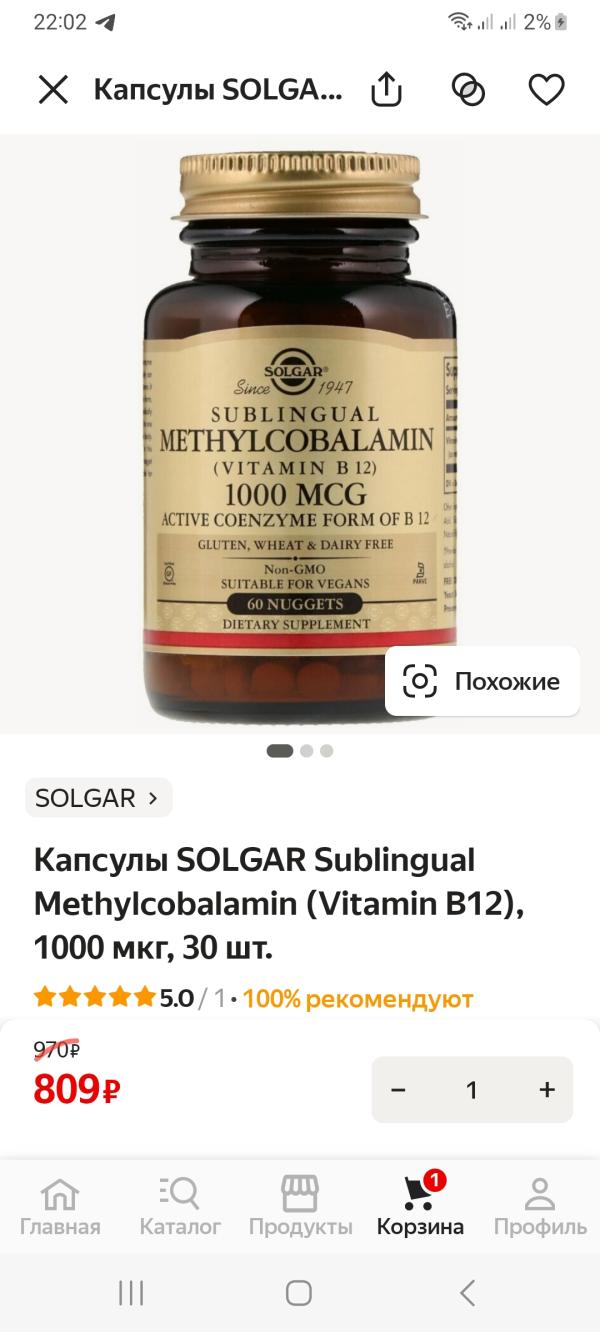Image resolution: width=600 pixels, height=1332 pixels.
Task: Add product to comparison list
Action: coord(468,91)
